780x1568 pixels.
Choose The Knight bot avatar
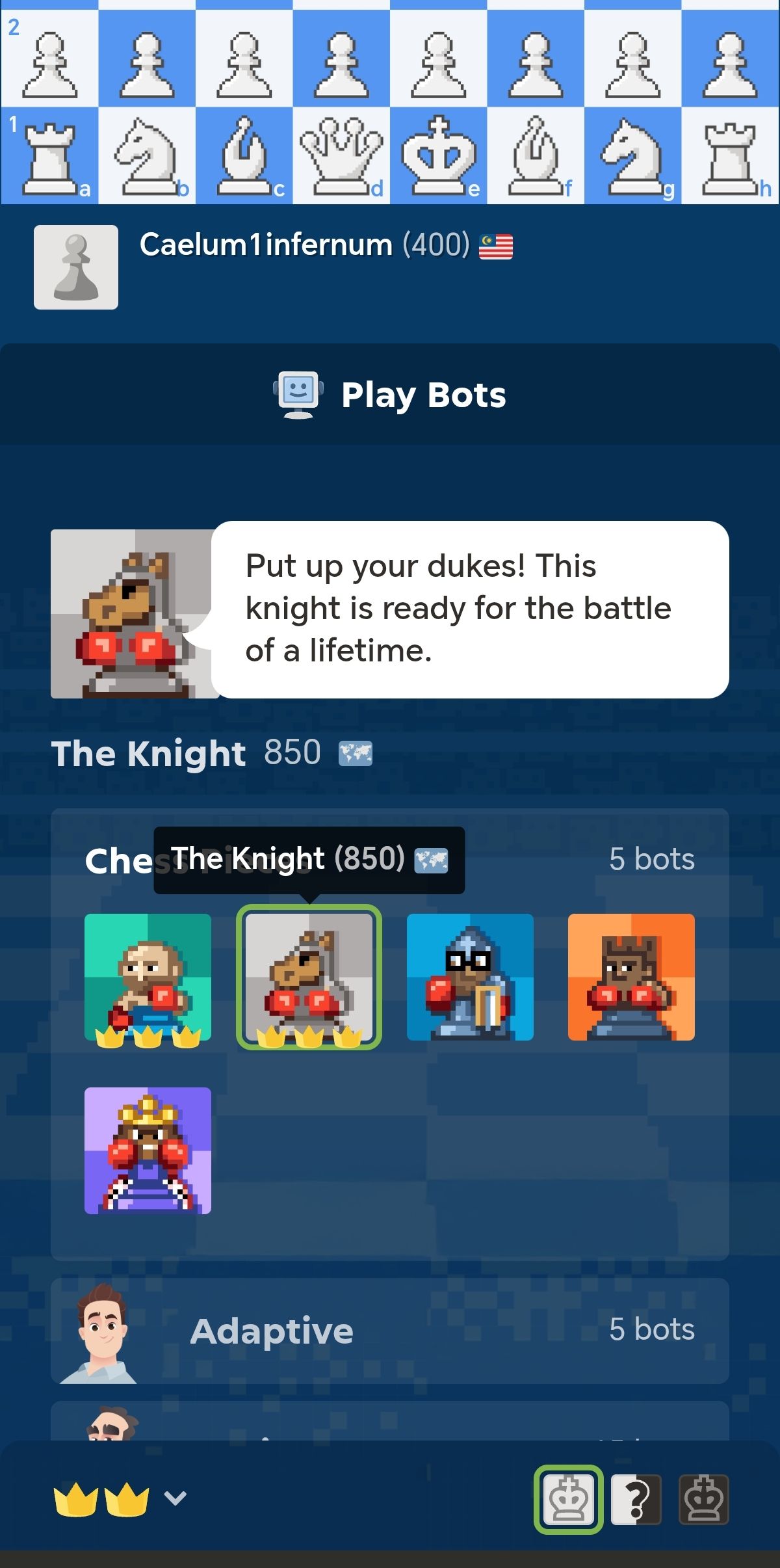coord(309,977)
